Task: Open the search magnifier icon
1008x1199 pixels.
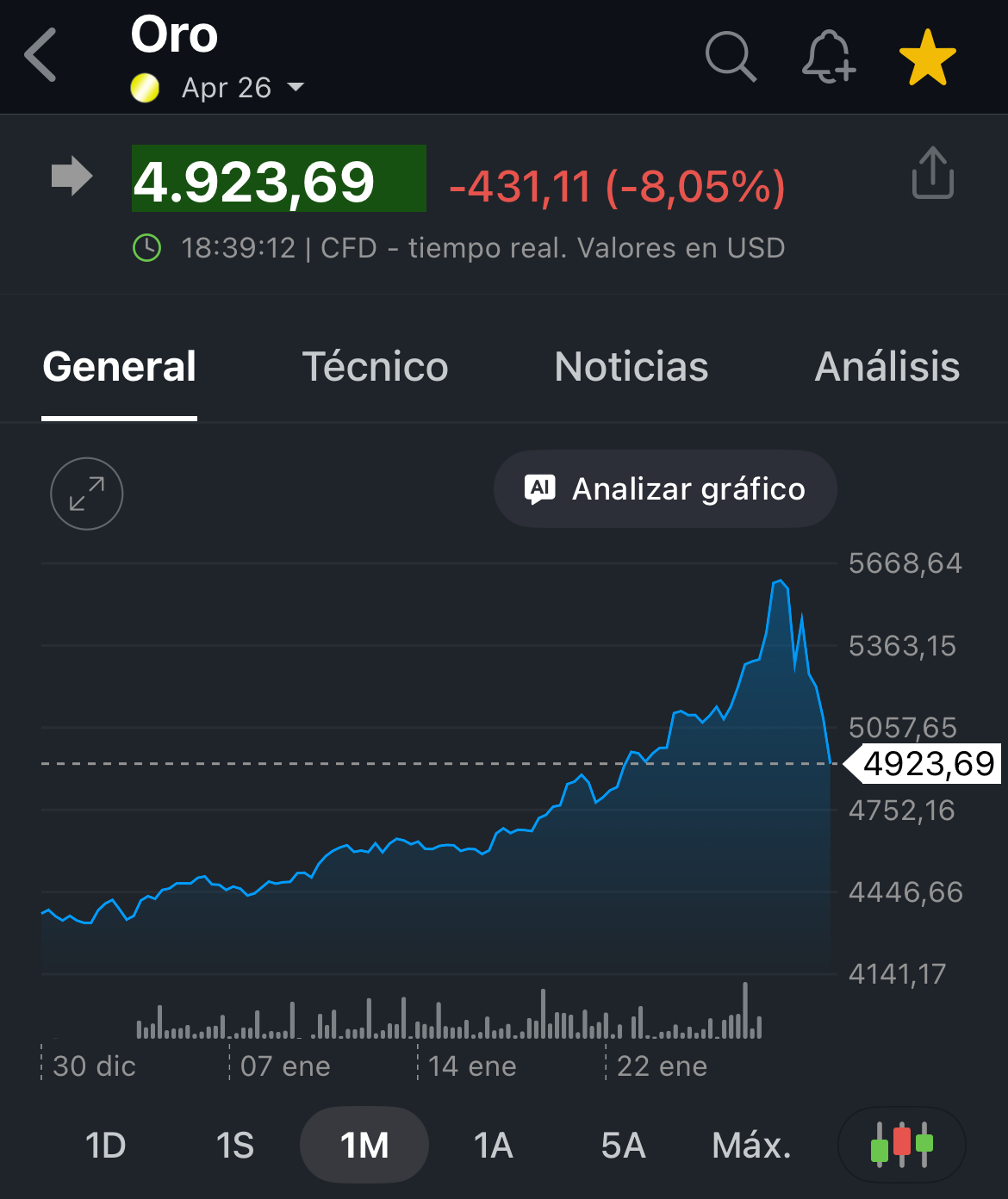Action: coord(730,57)
